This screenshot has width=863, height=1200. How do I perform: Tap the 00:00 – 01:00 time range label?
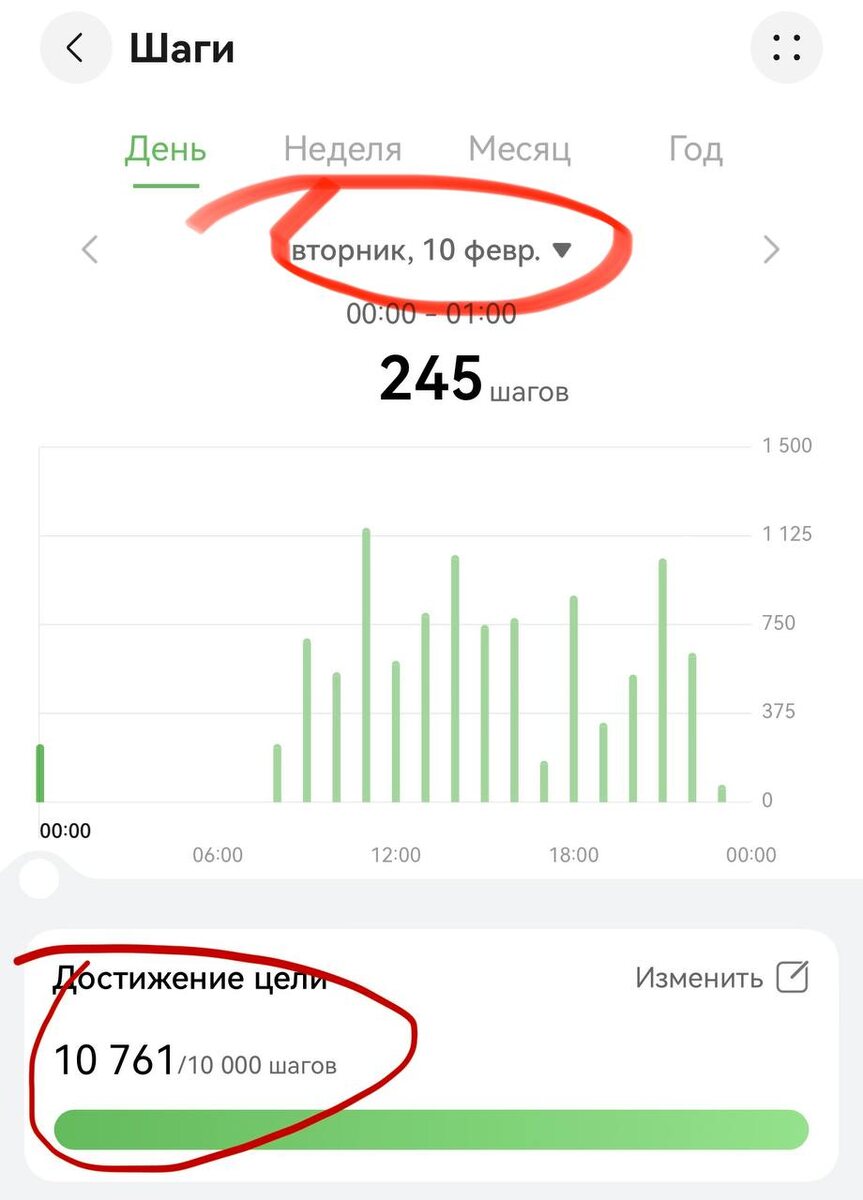[x=431, y=313]
